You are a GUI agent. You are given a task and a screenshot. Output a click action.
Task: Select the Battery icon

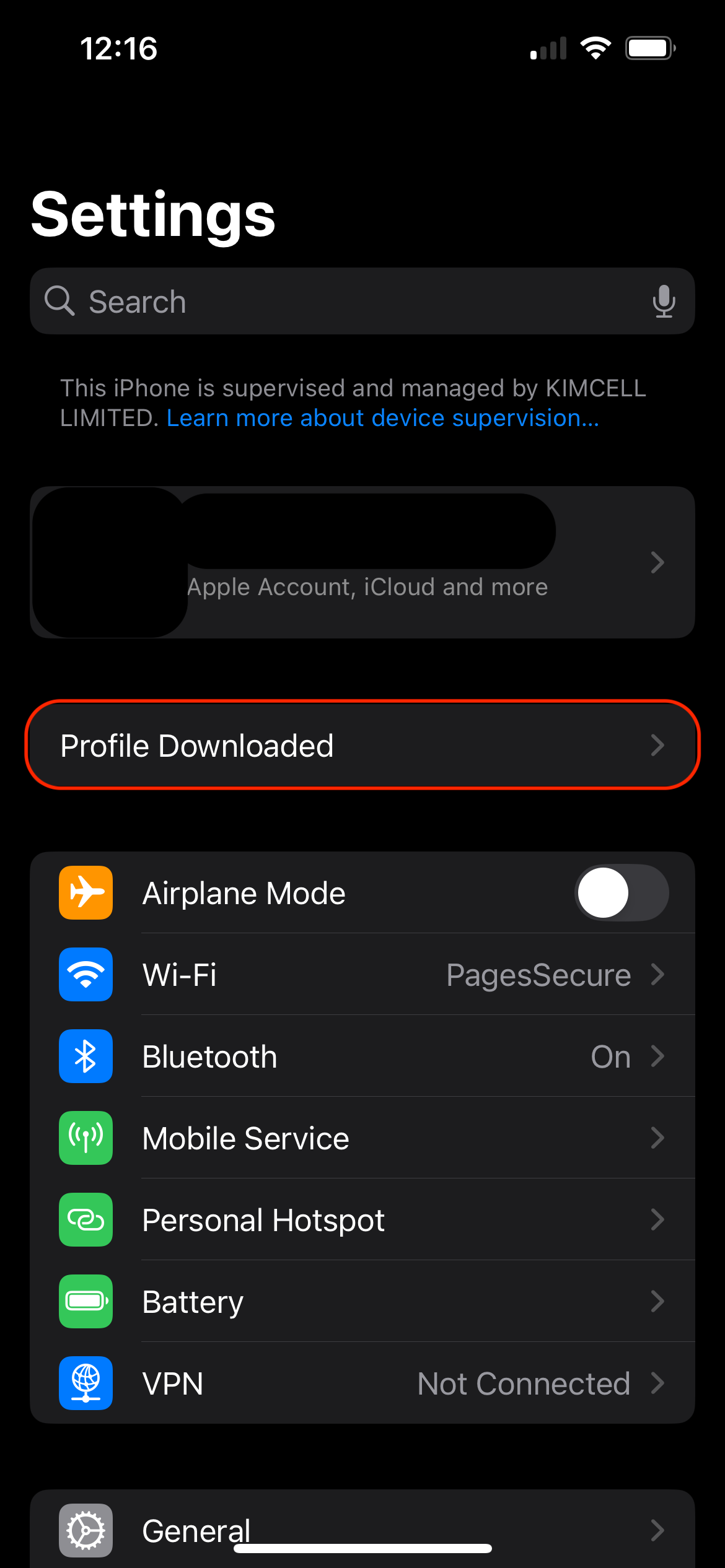[x=86, y=1302]
